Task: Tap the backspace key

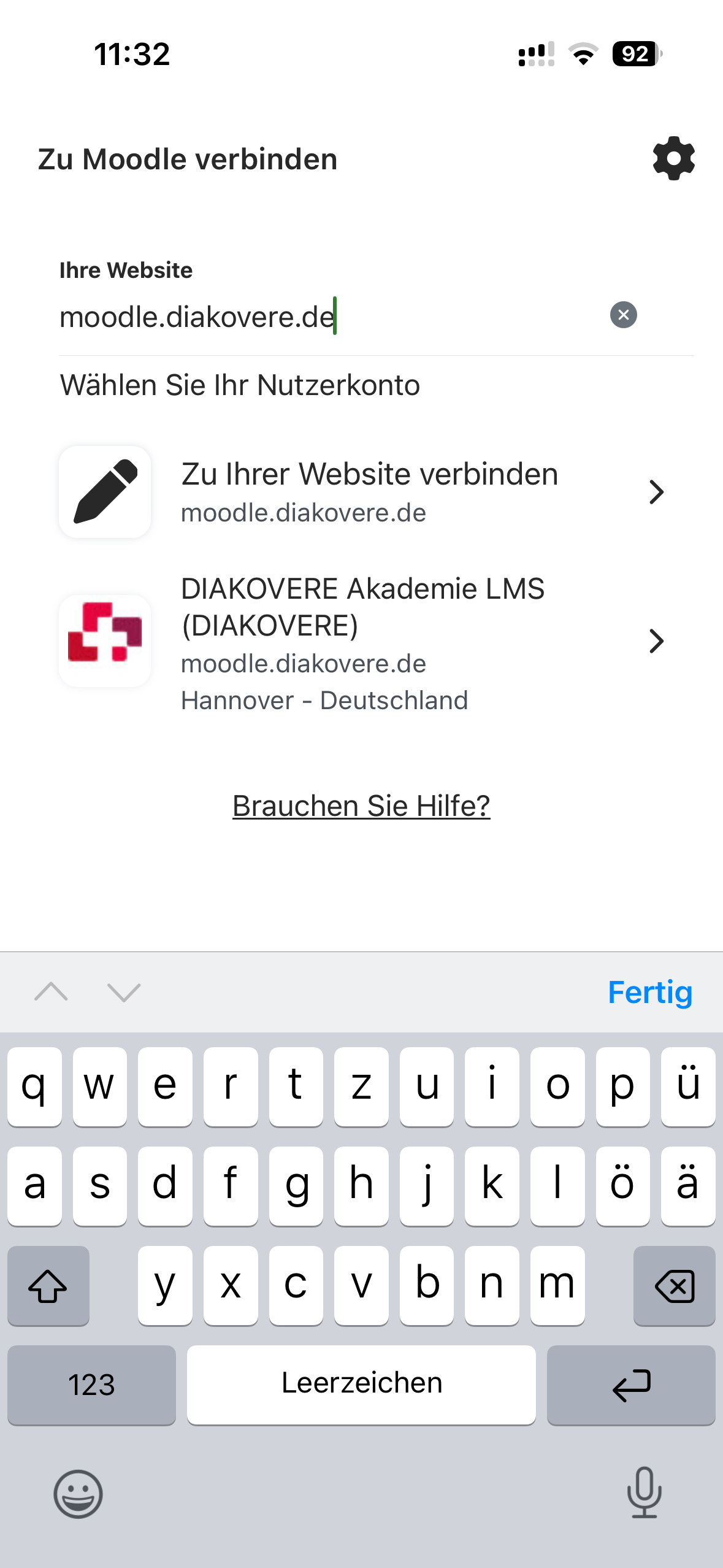Action: click(674, 1286)
